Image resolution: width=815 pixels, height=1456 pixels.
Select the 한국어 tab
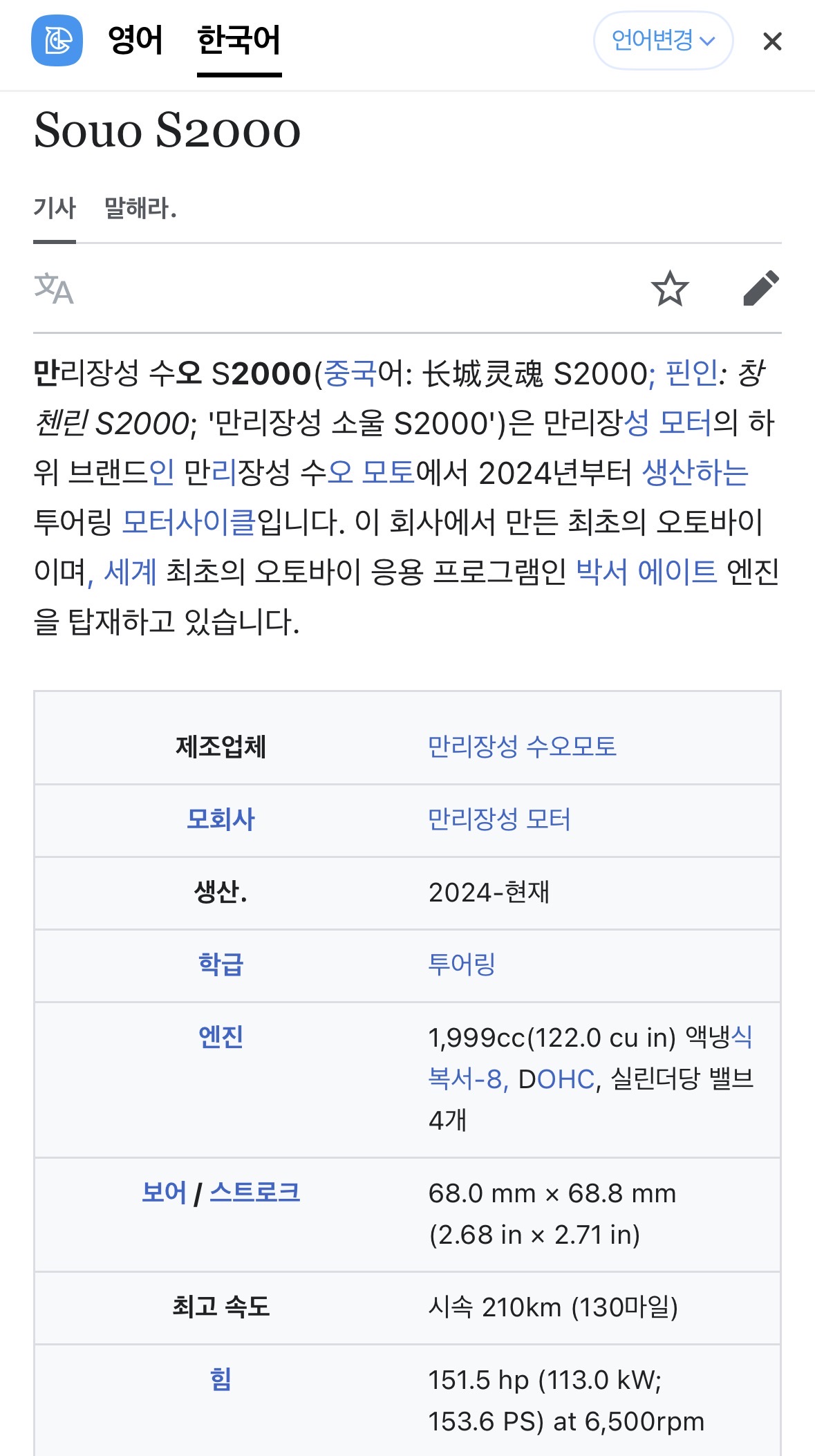(x=238, y=40)
